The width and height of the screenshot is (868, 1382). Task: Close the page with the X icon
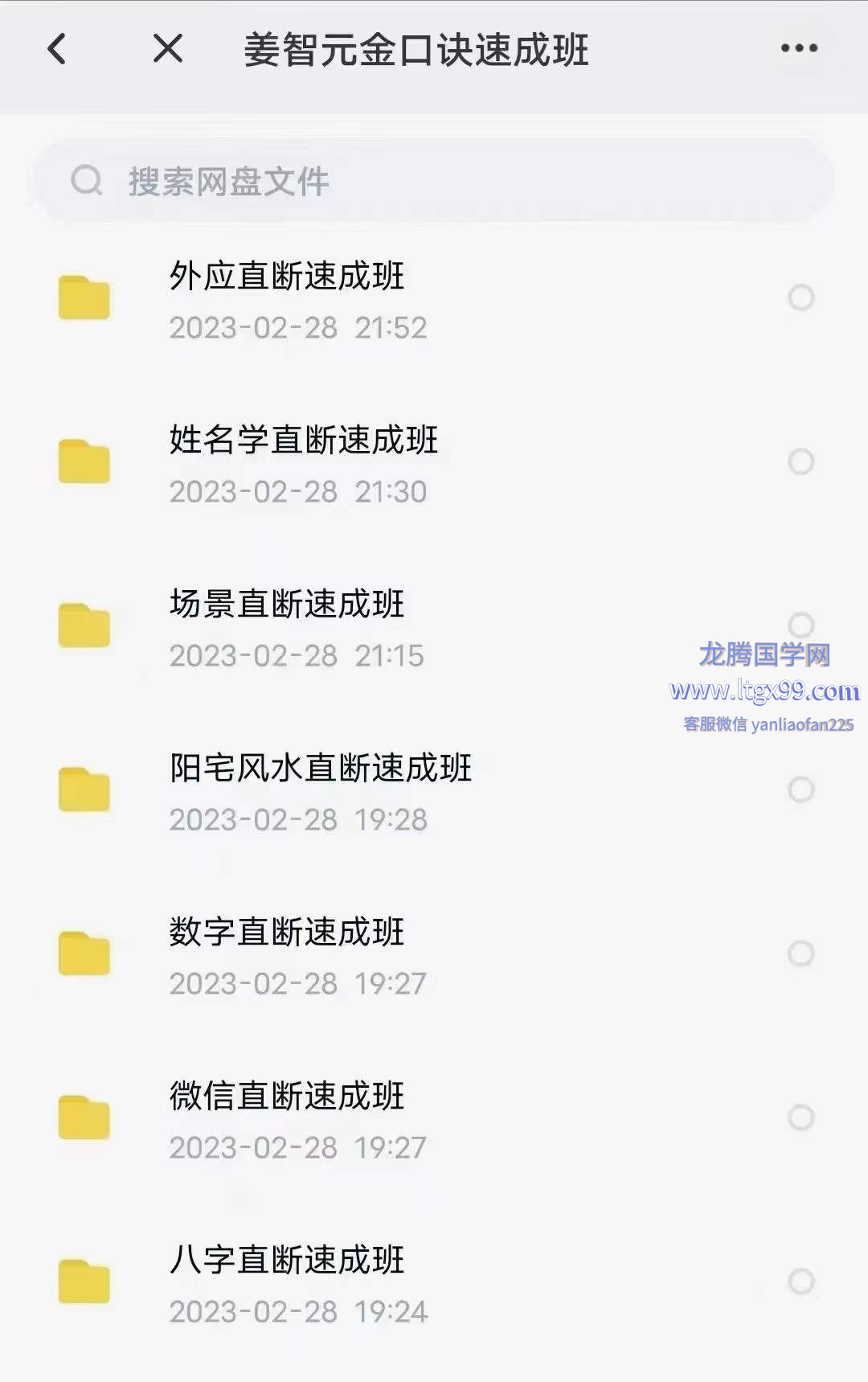click(168, 49)
